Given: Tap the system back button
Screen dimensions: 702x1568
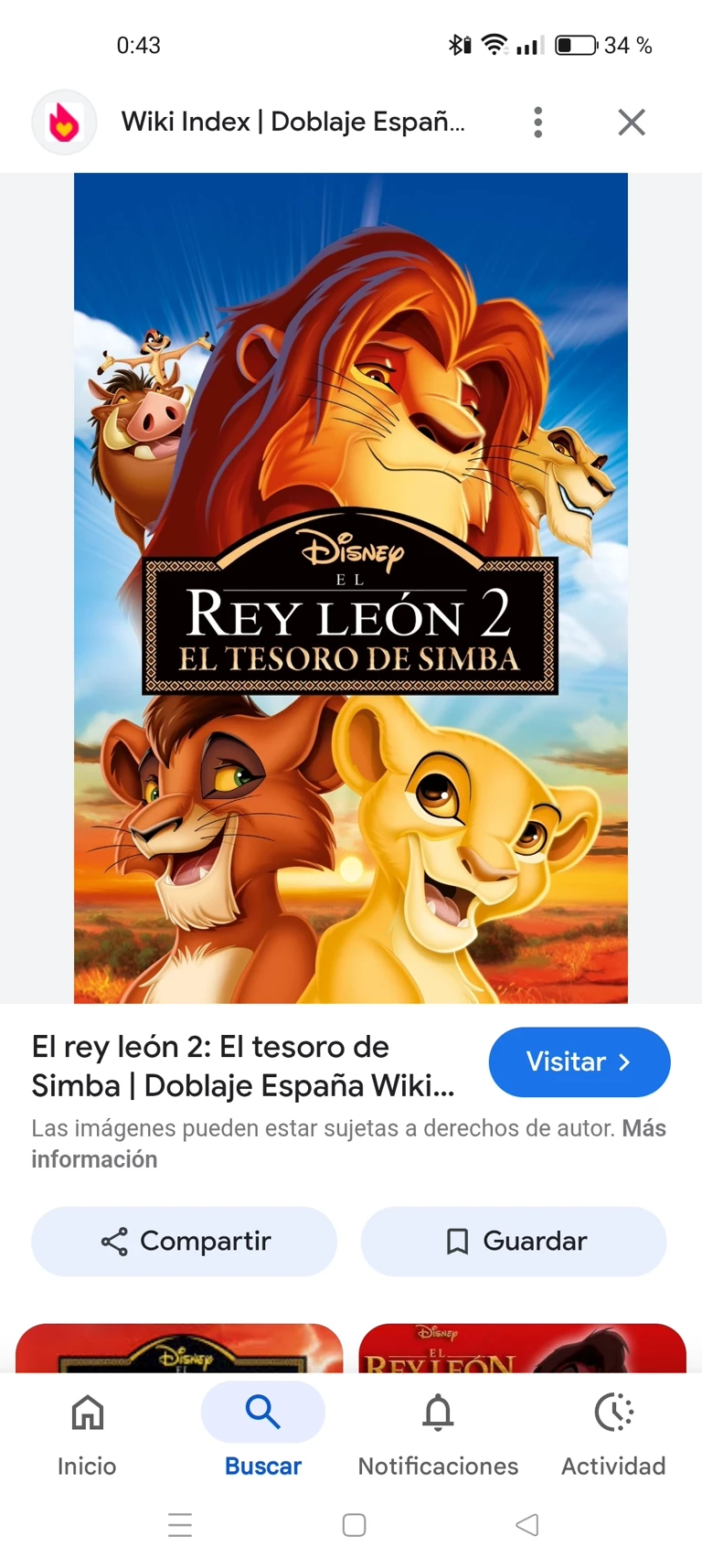Looking at the screenshot, I should (x=527, y=1524).
